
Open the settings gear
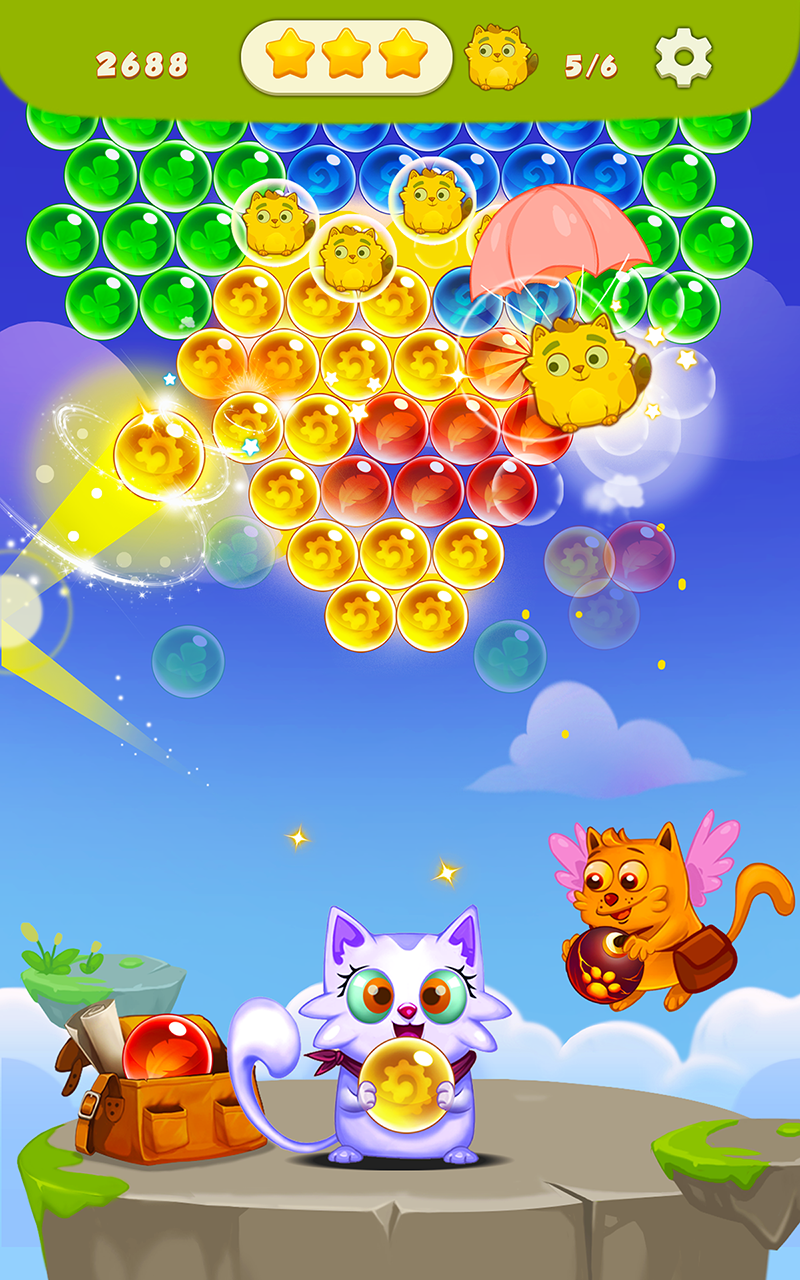click(683, 58)
